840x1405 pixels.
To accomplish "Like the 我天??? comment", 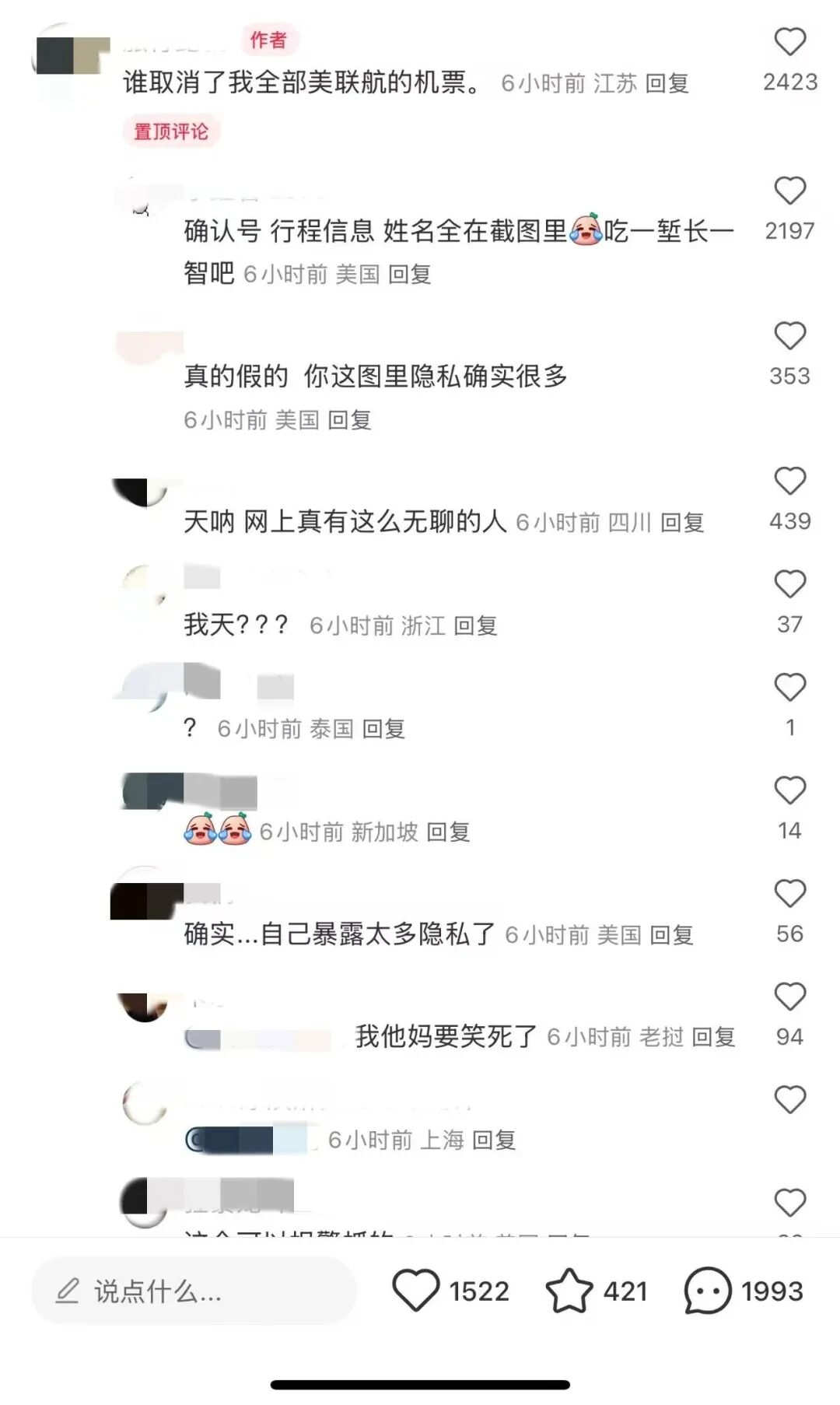I will (x=789, y=585).
